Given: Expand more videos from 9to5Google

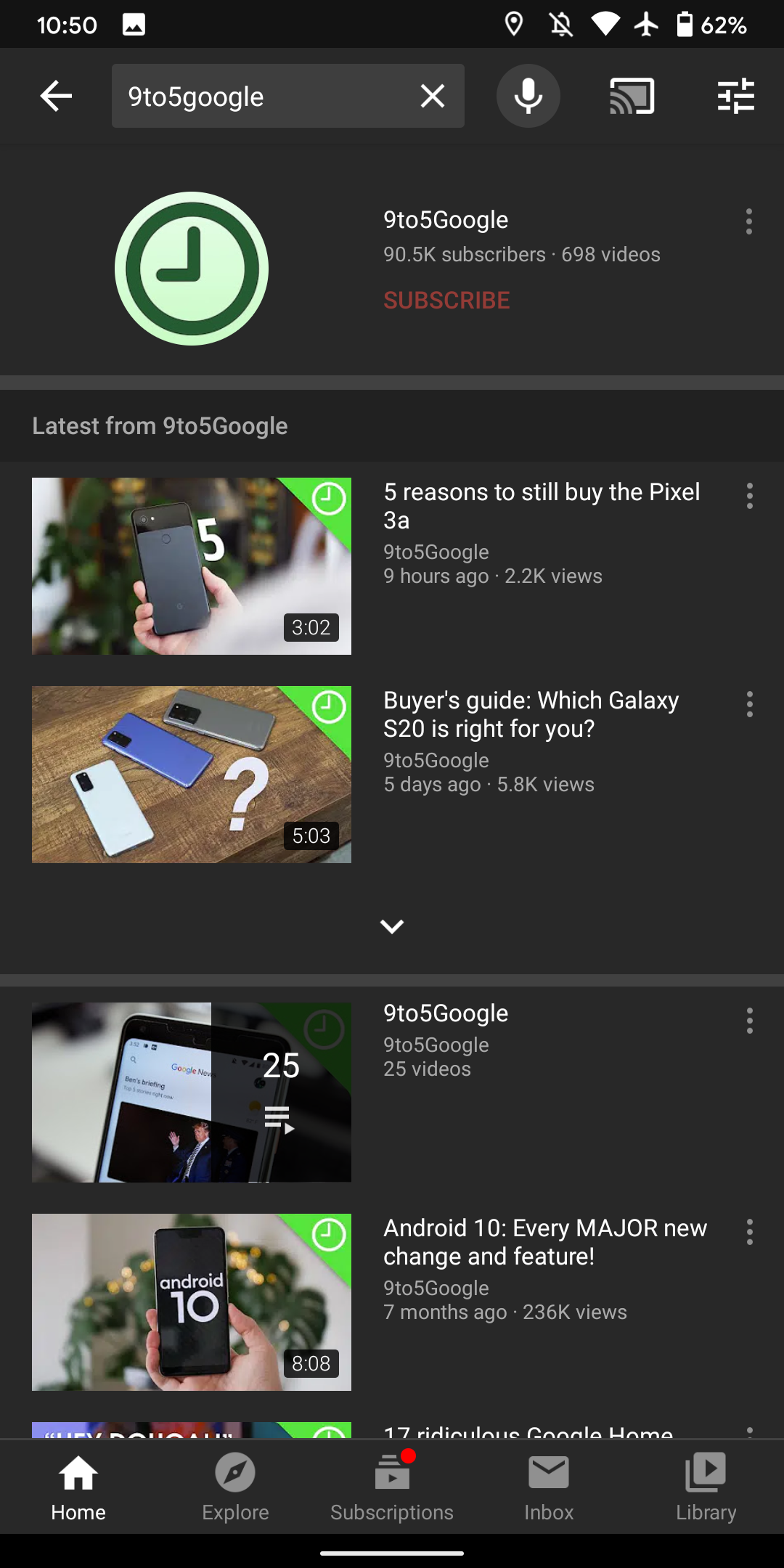Looking at the screenshot, I should click(392, 926).
